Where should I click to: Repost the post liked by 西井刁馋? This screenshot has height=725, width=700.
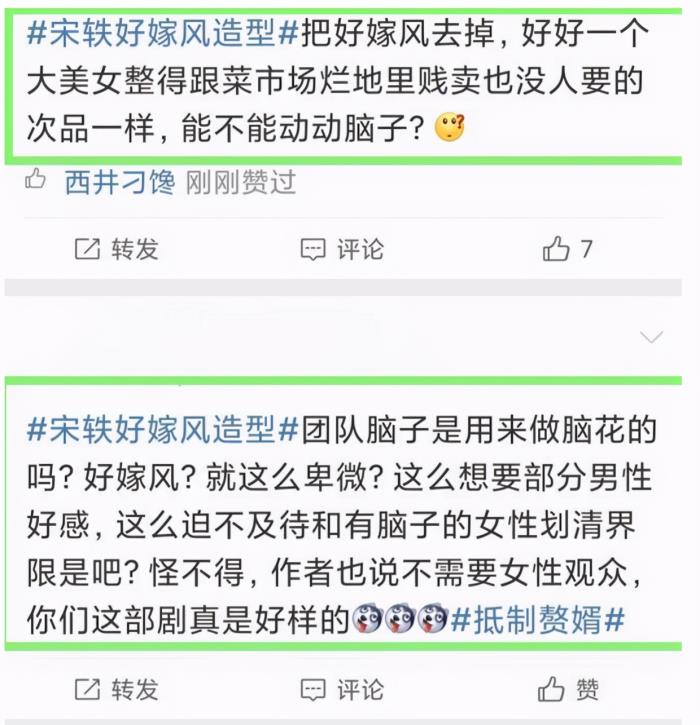pos(117,249)
